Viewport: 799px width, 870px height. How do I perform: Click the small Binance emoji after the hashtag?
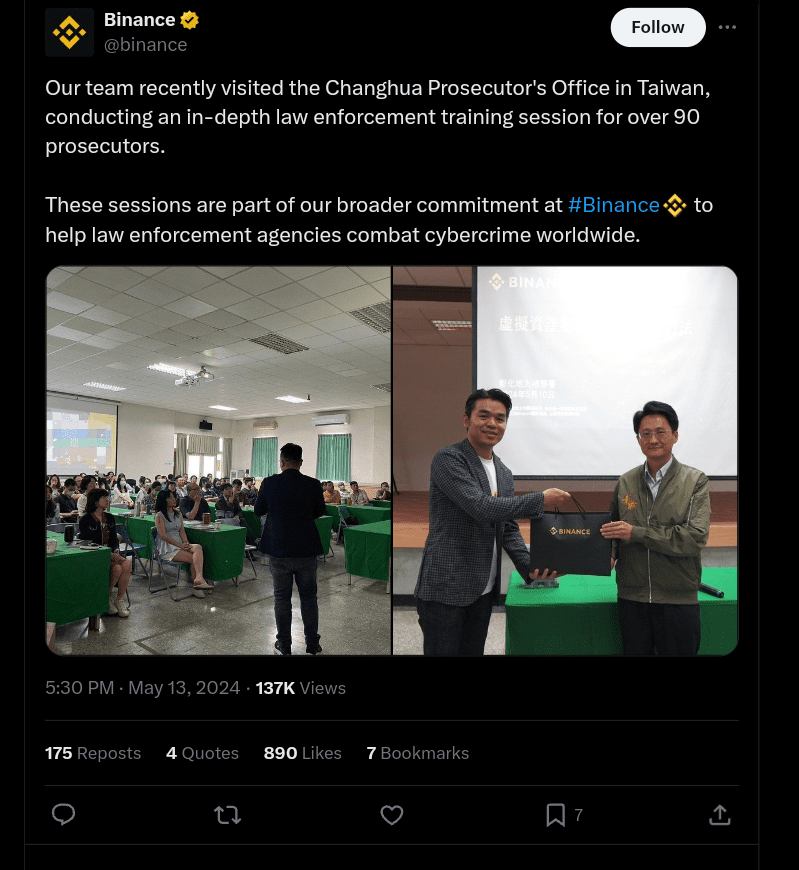pyautogui.click(x=674, y=205)
